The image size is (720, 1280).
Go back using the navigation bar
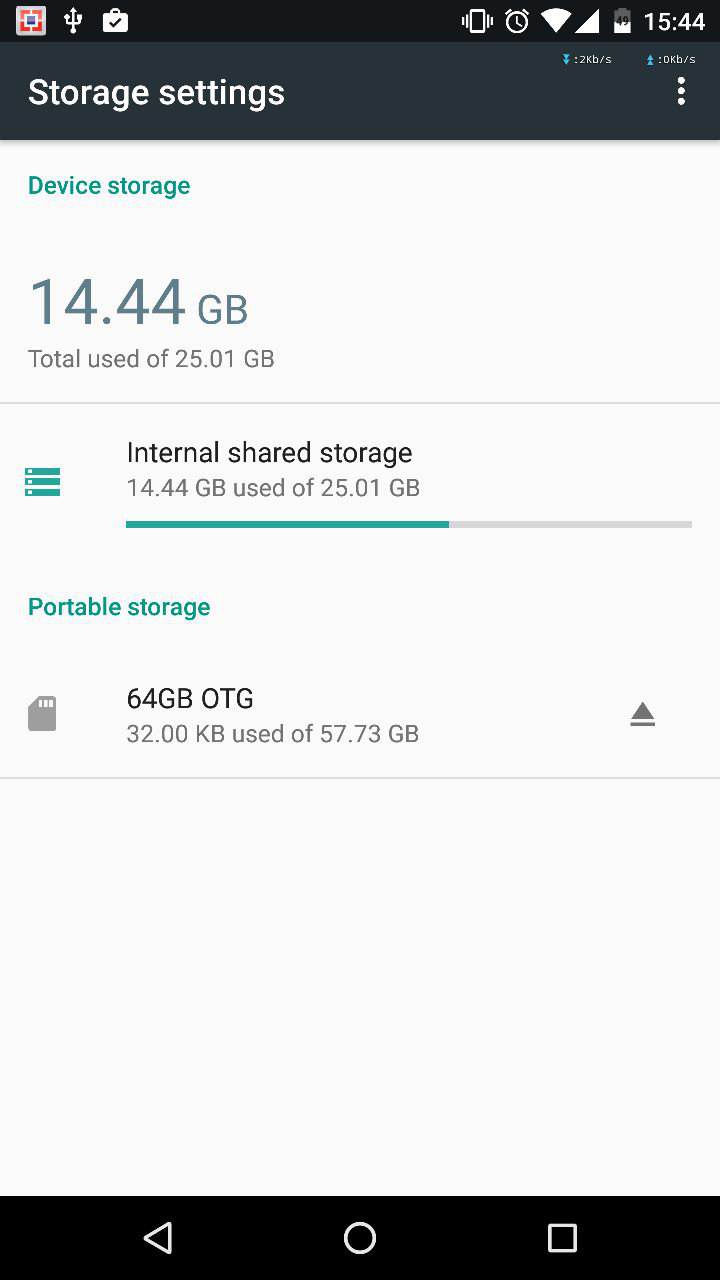158,1238
